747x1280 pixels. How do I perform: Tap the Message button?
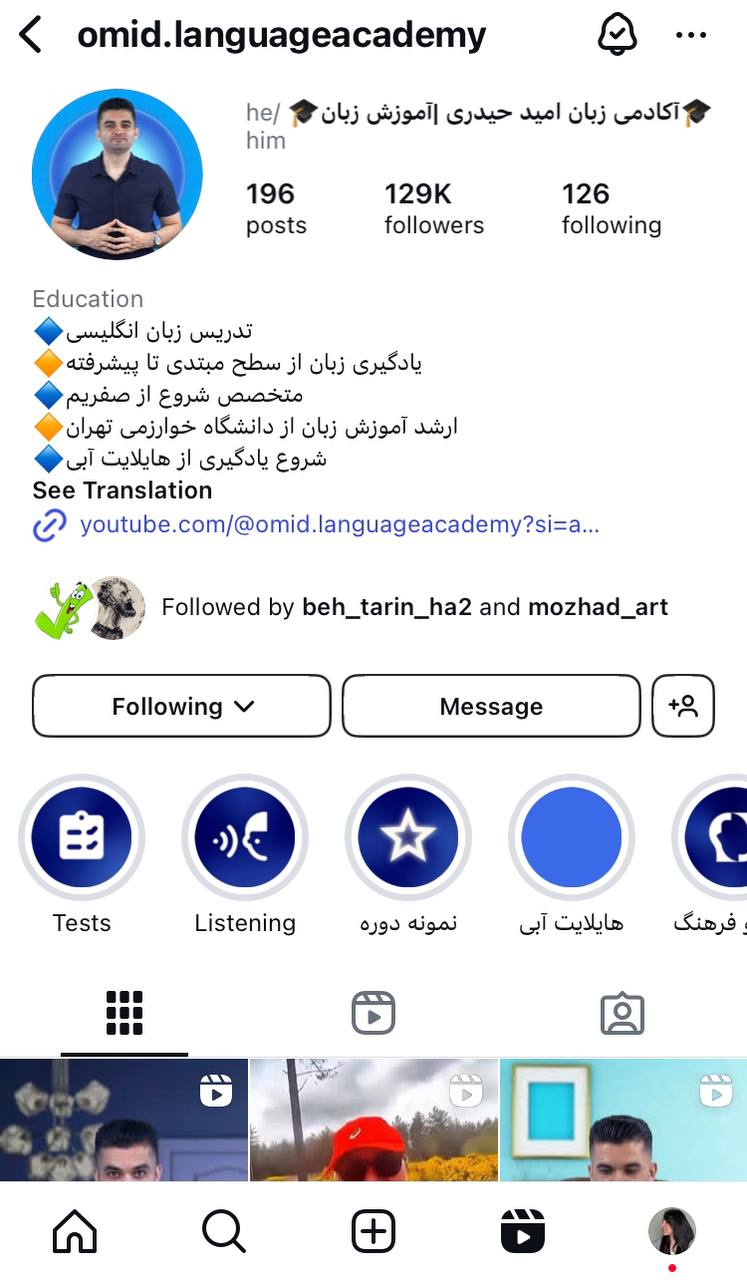pyautogui.click(x=490, y=706)
